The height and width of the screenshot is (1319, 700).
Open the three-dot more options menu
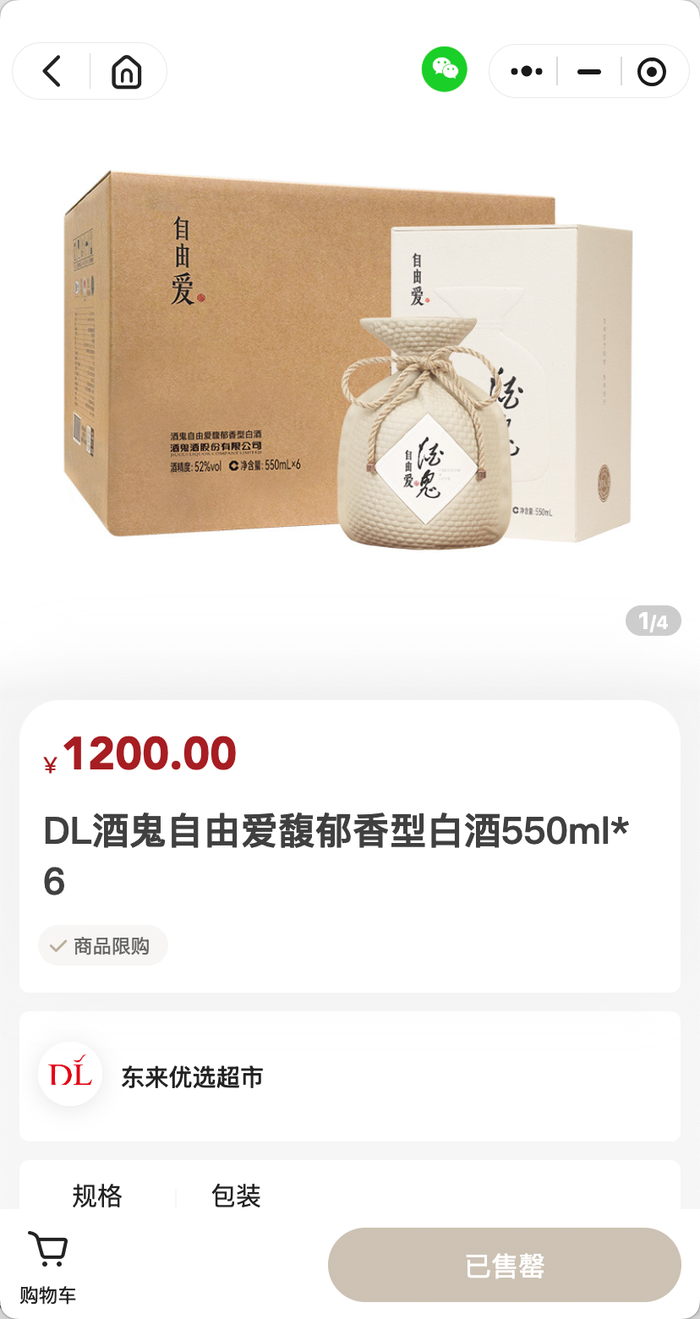pos(527,72)
